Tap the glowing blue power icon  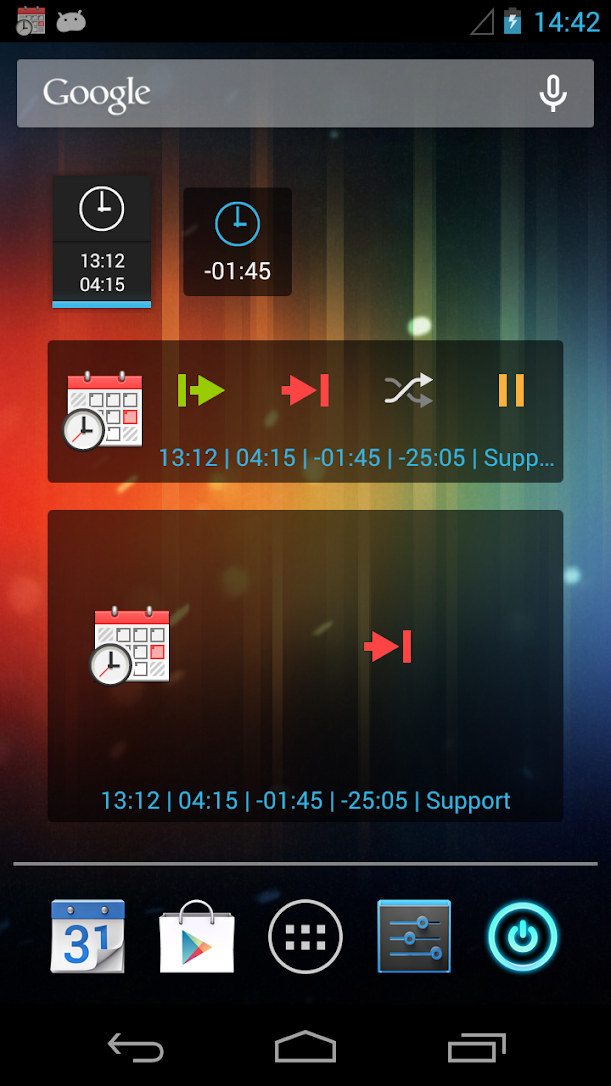tap(522, 937)
